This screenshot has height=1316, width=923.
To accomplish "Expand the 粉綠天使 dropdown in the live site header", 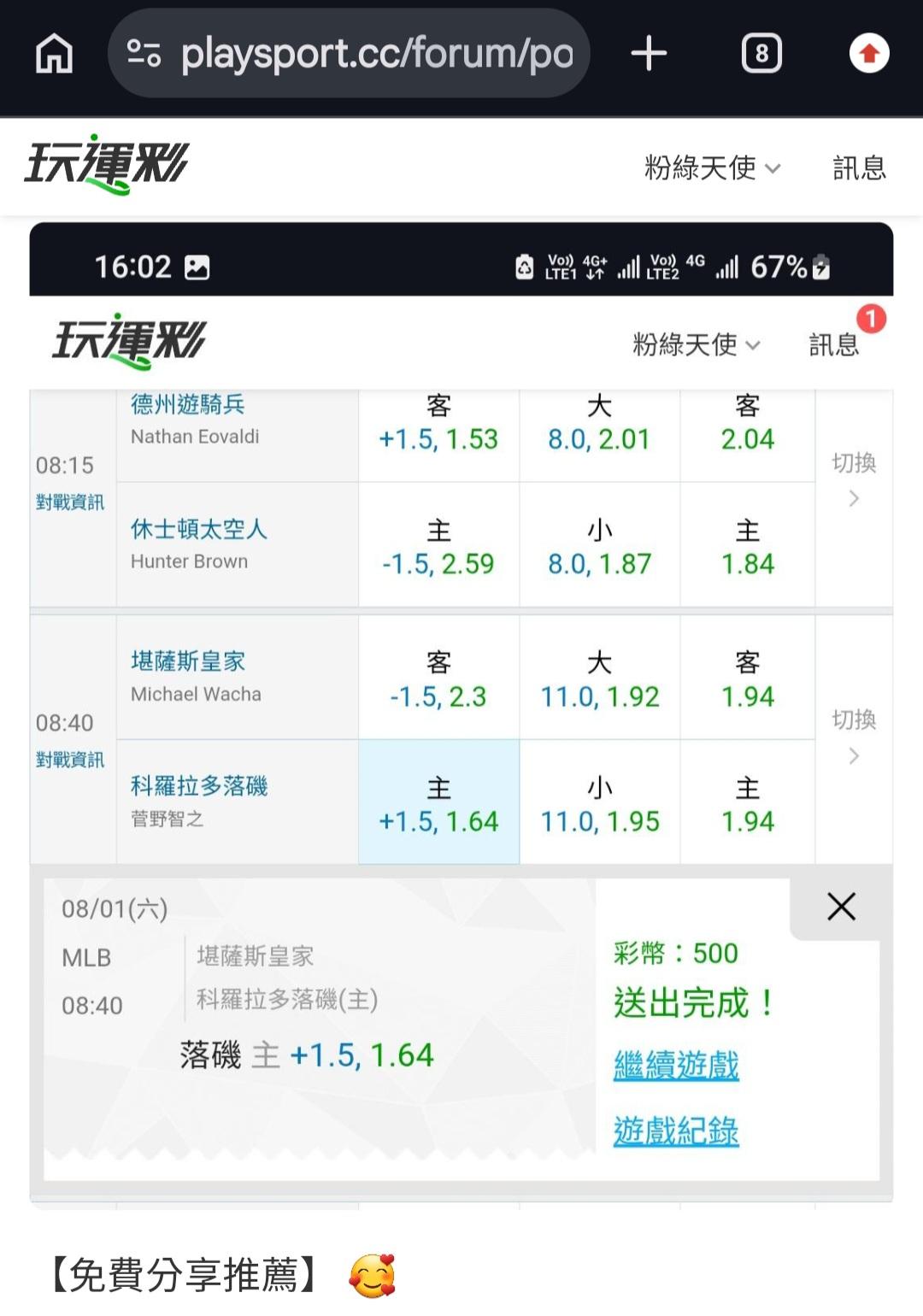I will click(x=712, y=167).
